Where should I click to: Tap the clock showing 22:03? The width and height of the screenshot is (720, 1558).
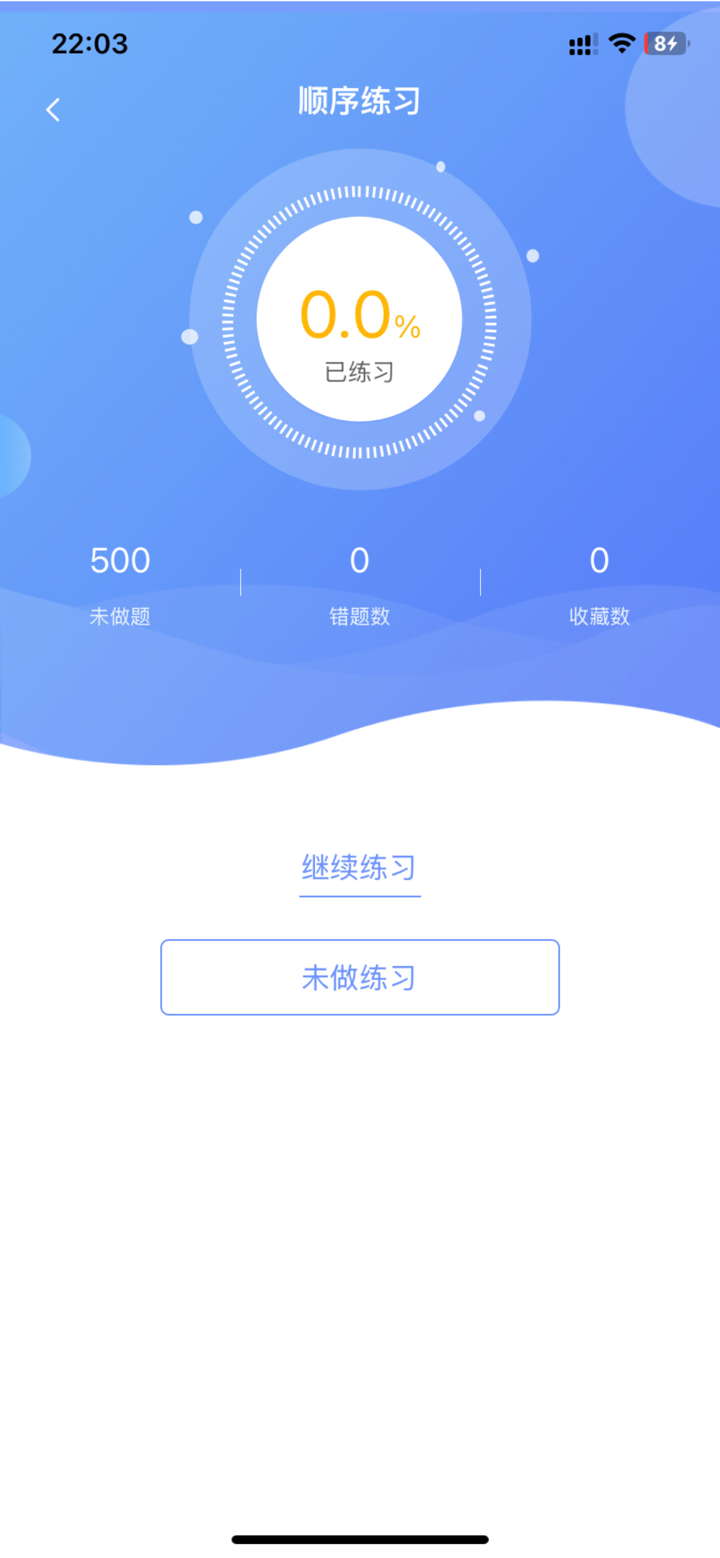[x=88, y=43]
